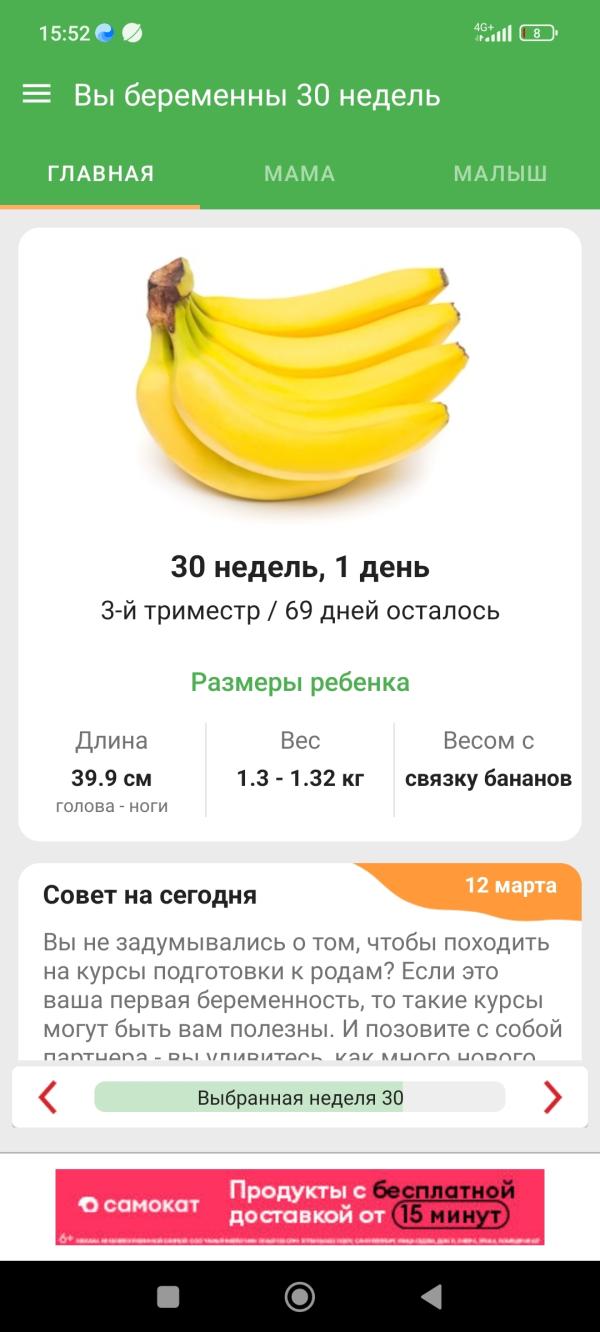600x1332 pixels.
Task: Open the Самокат delivery ad banner
Action: click(300, 1207)
